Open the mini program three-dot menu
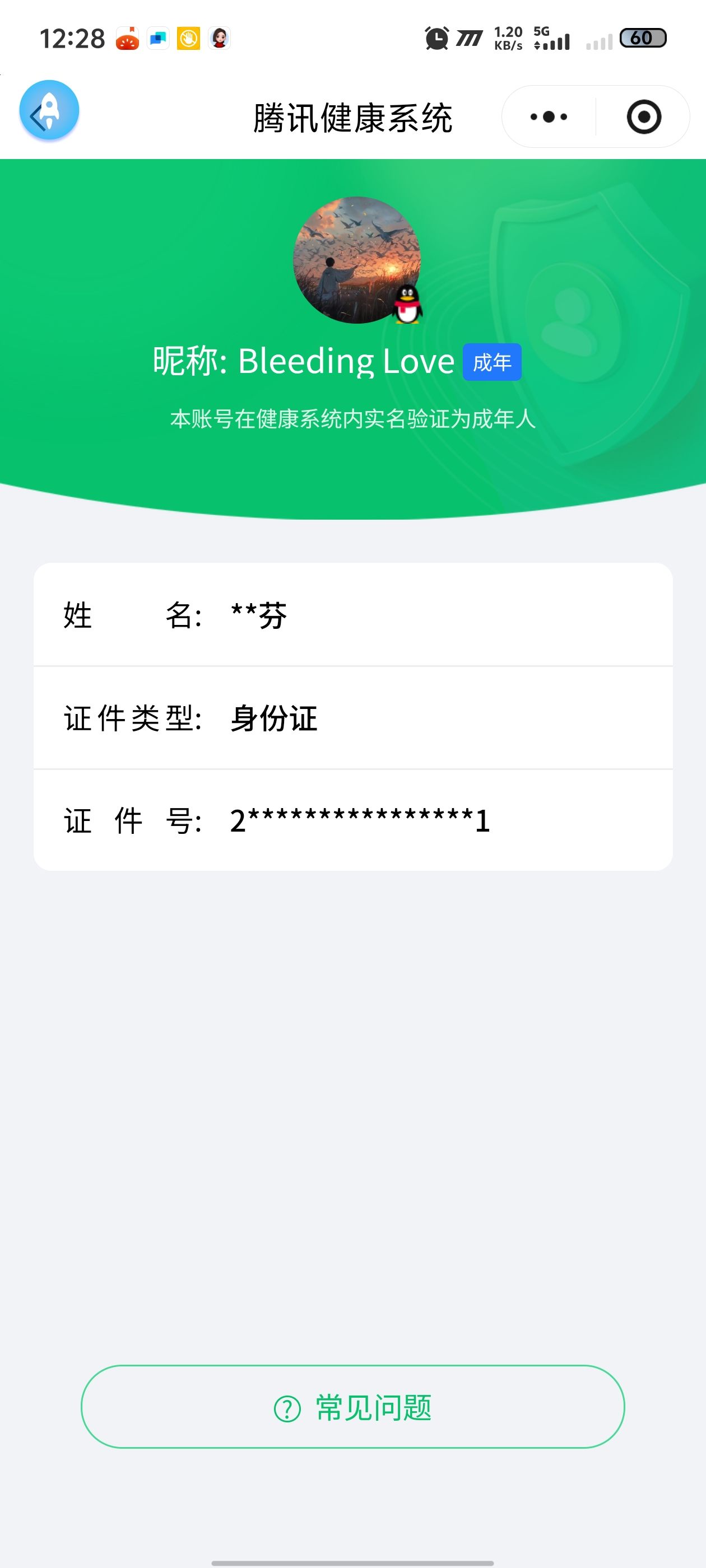This screenshot has height=1568, width=706. (548, 117)
